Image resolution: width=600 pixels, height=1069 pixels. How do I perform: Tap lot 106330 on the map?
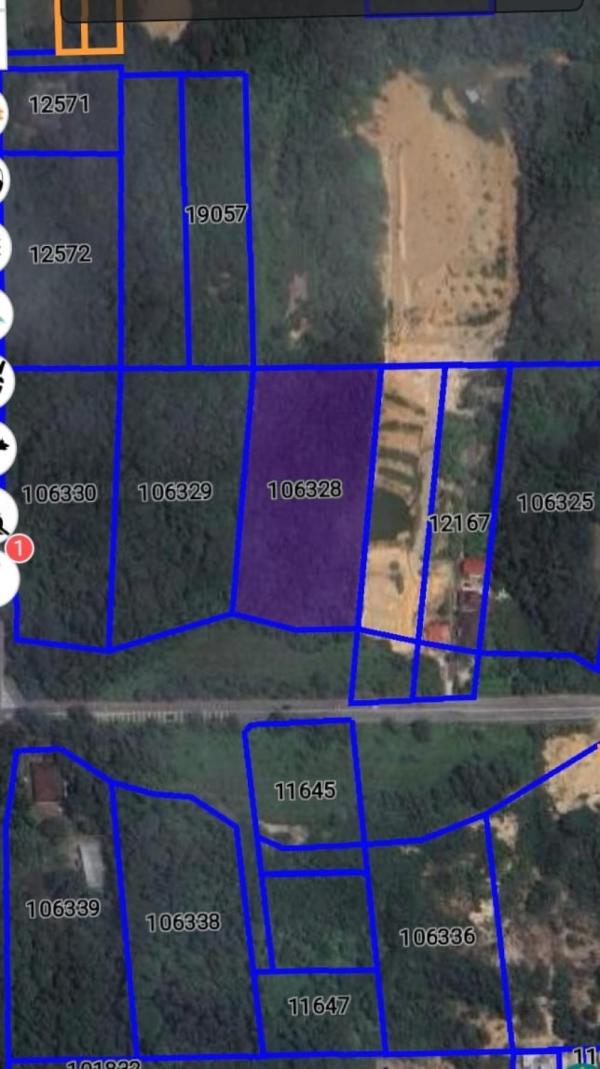tap(60, 493)
